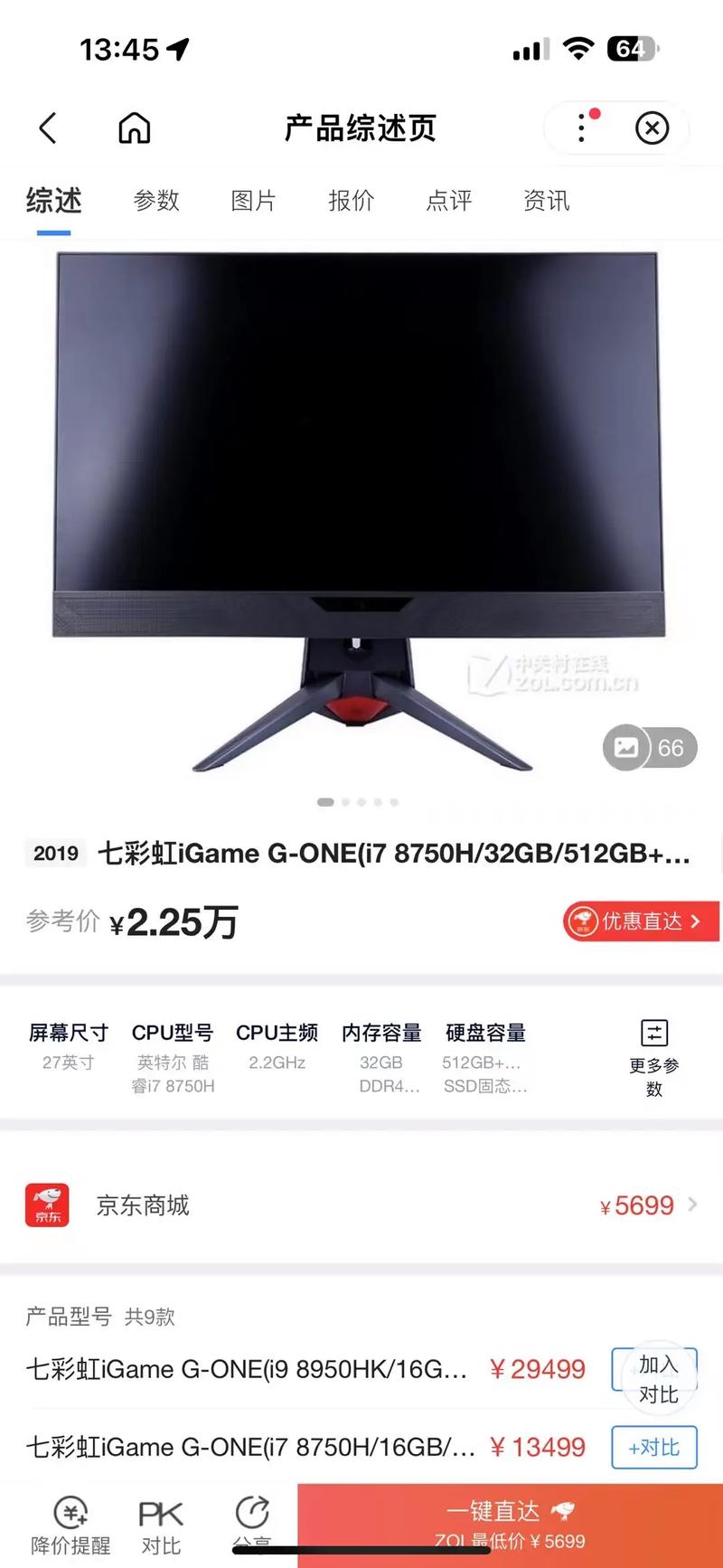This screenshot has height=1568, width=723.
Task: Tap the 更多参数 filter icon
Action: pyautogui.click(x=653, y=1033)
